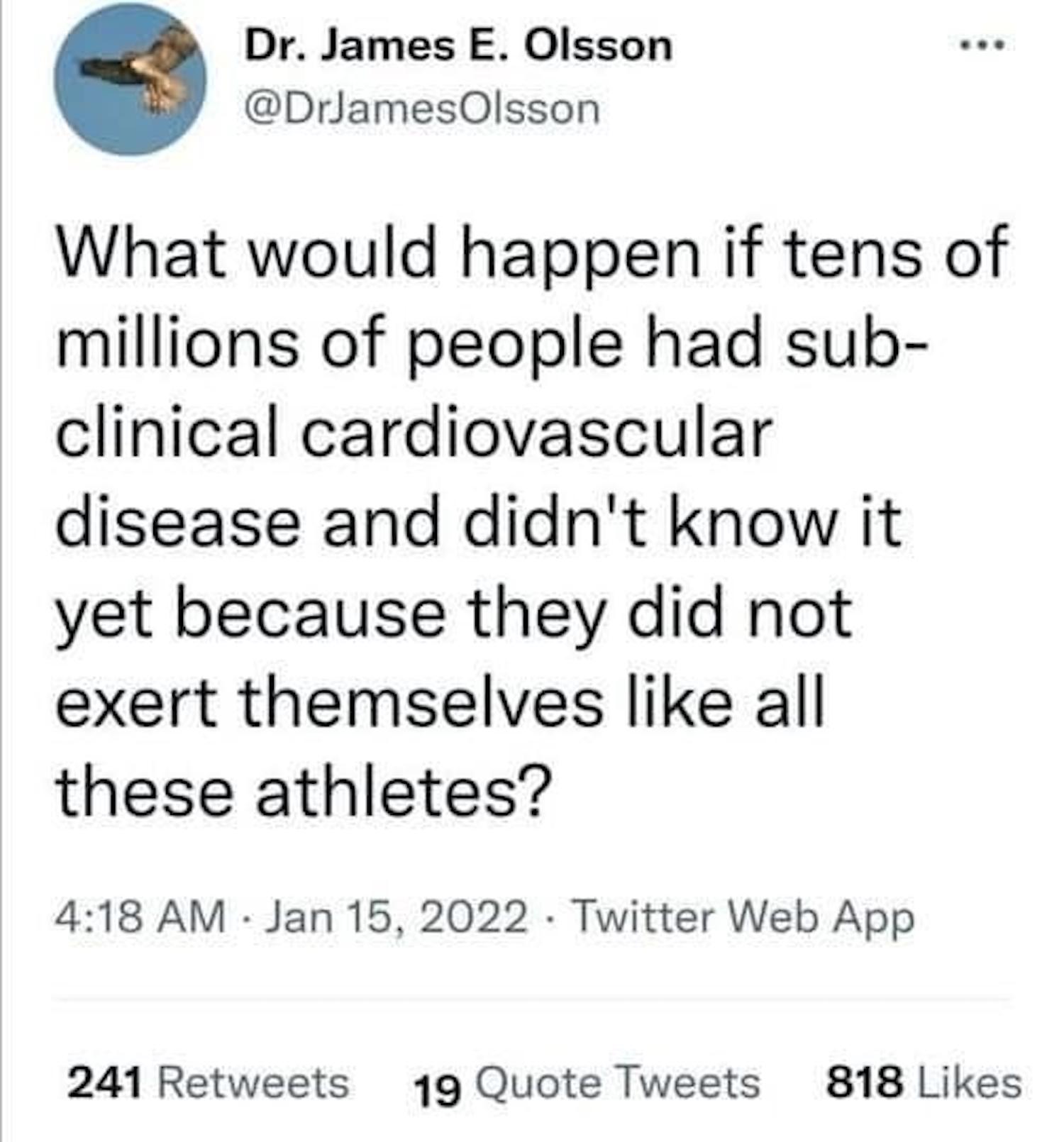The image size is (1064, 1142).
Task: View the 241 Retweets list
Action: (208, 1083)
